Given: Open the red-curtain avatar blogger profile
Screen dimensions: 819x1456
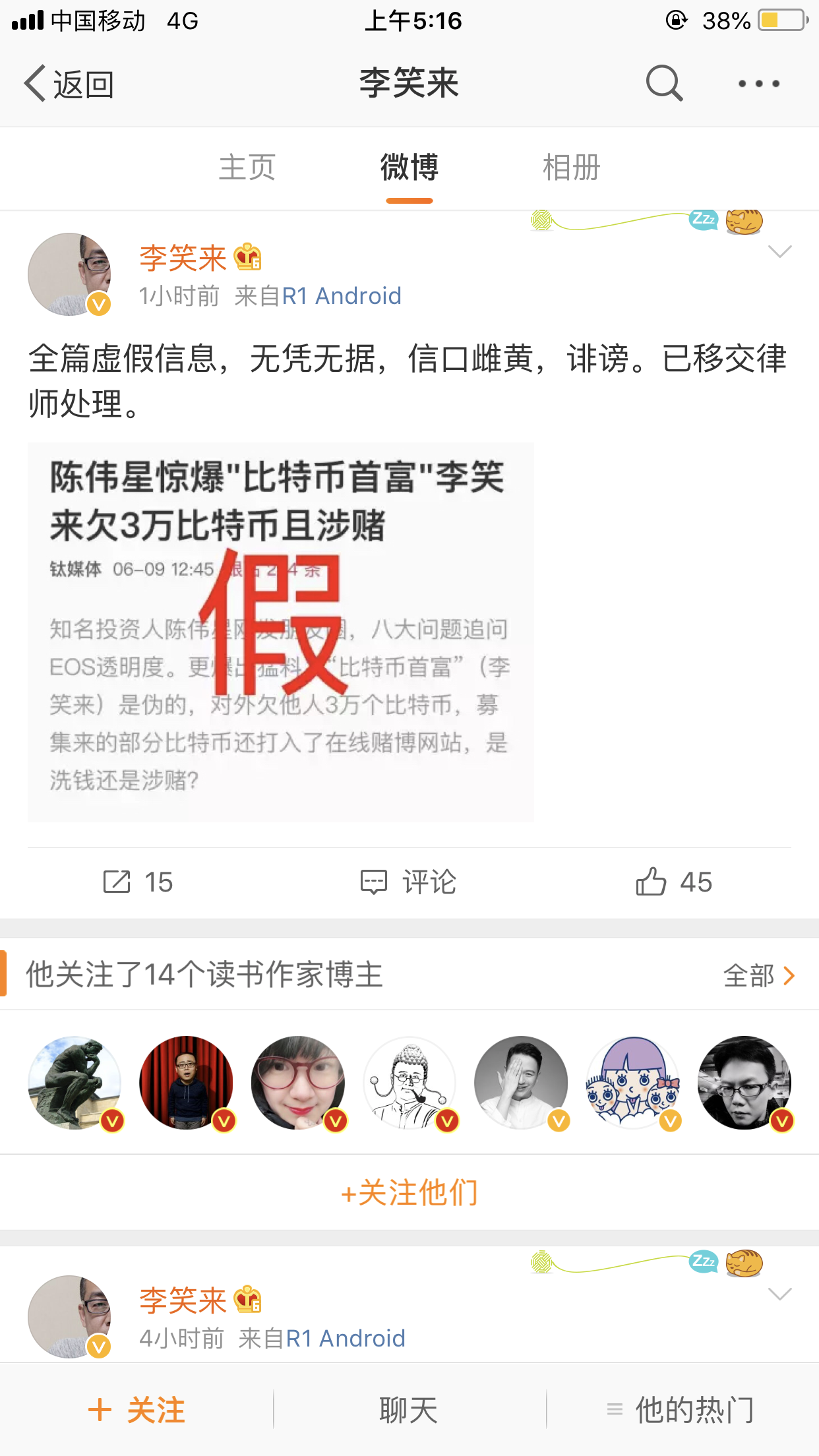Looking at the screenshot, I should [x=186, y=1083].
